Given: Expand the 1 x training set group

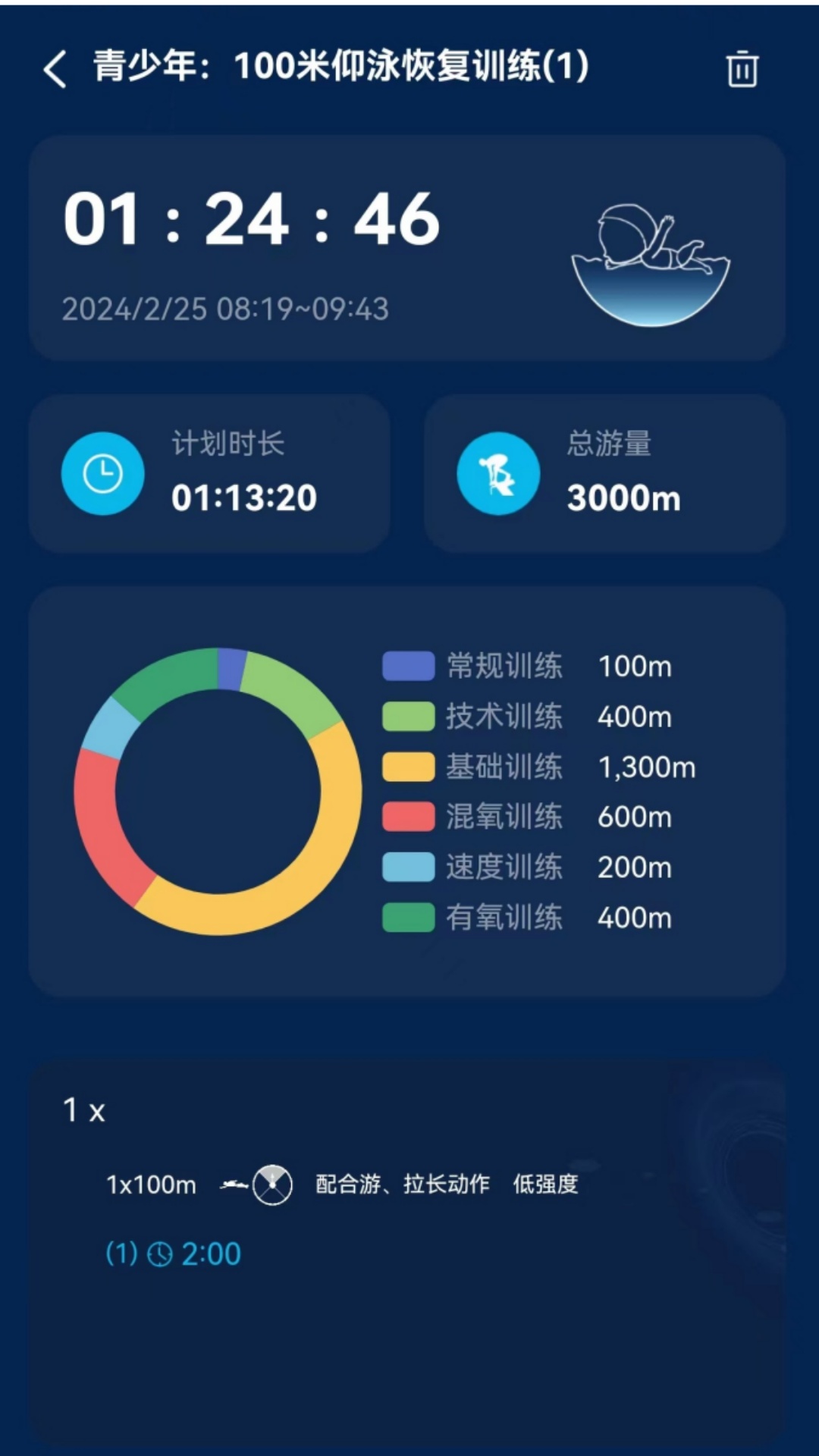Looking at the screenshot, I should pos(83,1111).
